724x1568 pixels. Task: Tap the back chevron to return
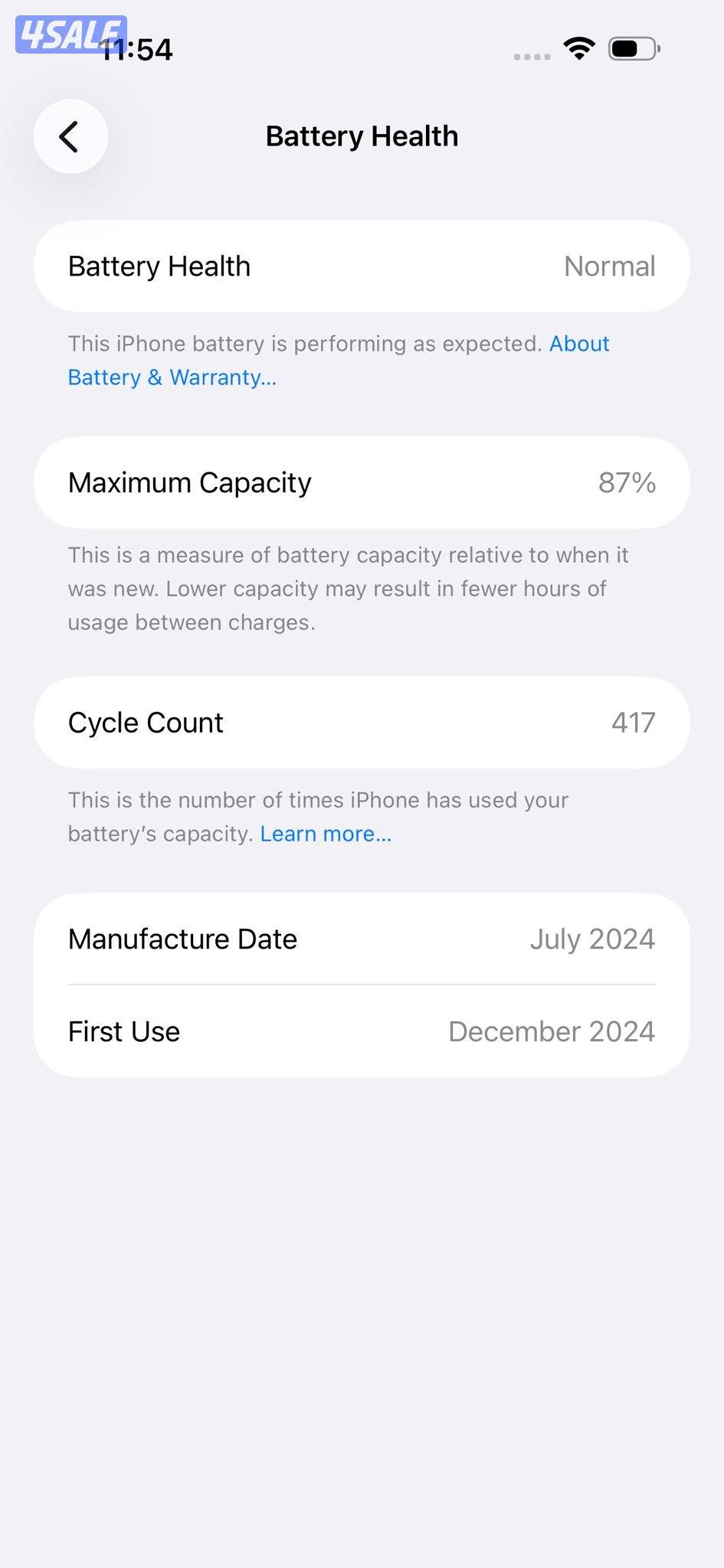70,136
